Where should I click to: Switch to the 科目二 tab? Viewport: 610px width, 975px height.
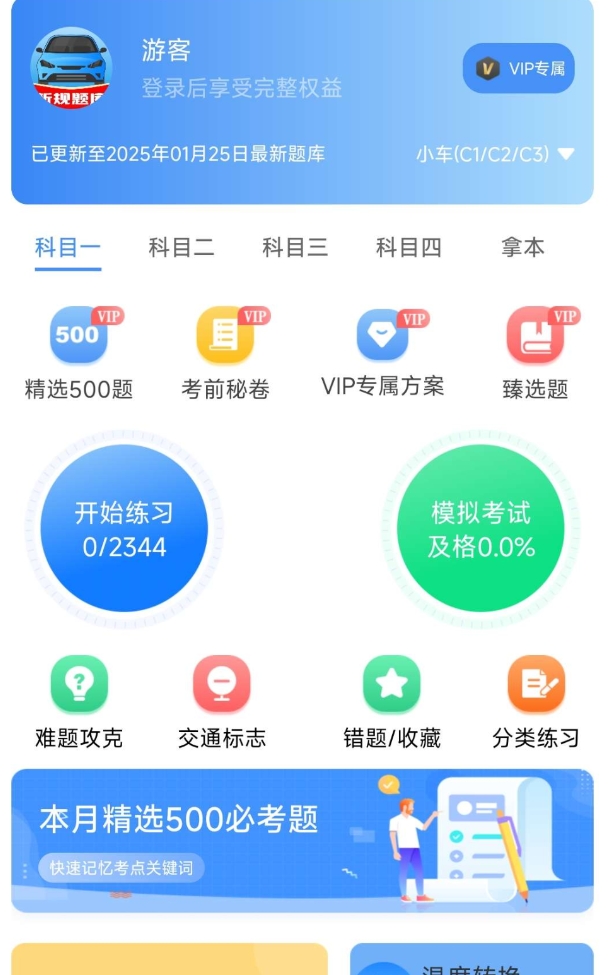(181, 248)
